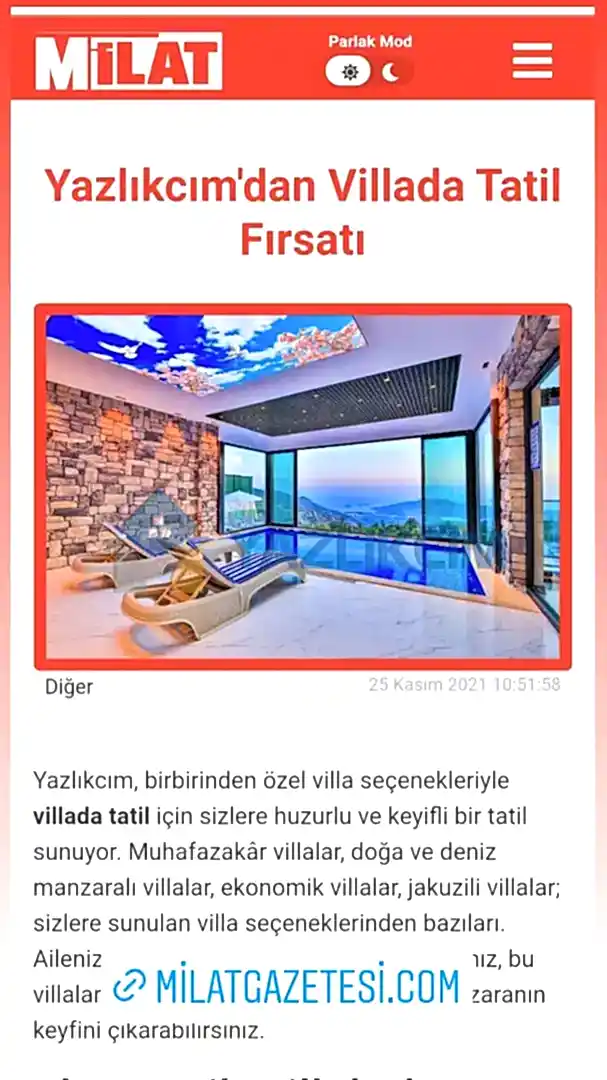607x1080 pixels.
Task: Open the Diğer category
Action: point(69,687)
